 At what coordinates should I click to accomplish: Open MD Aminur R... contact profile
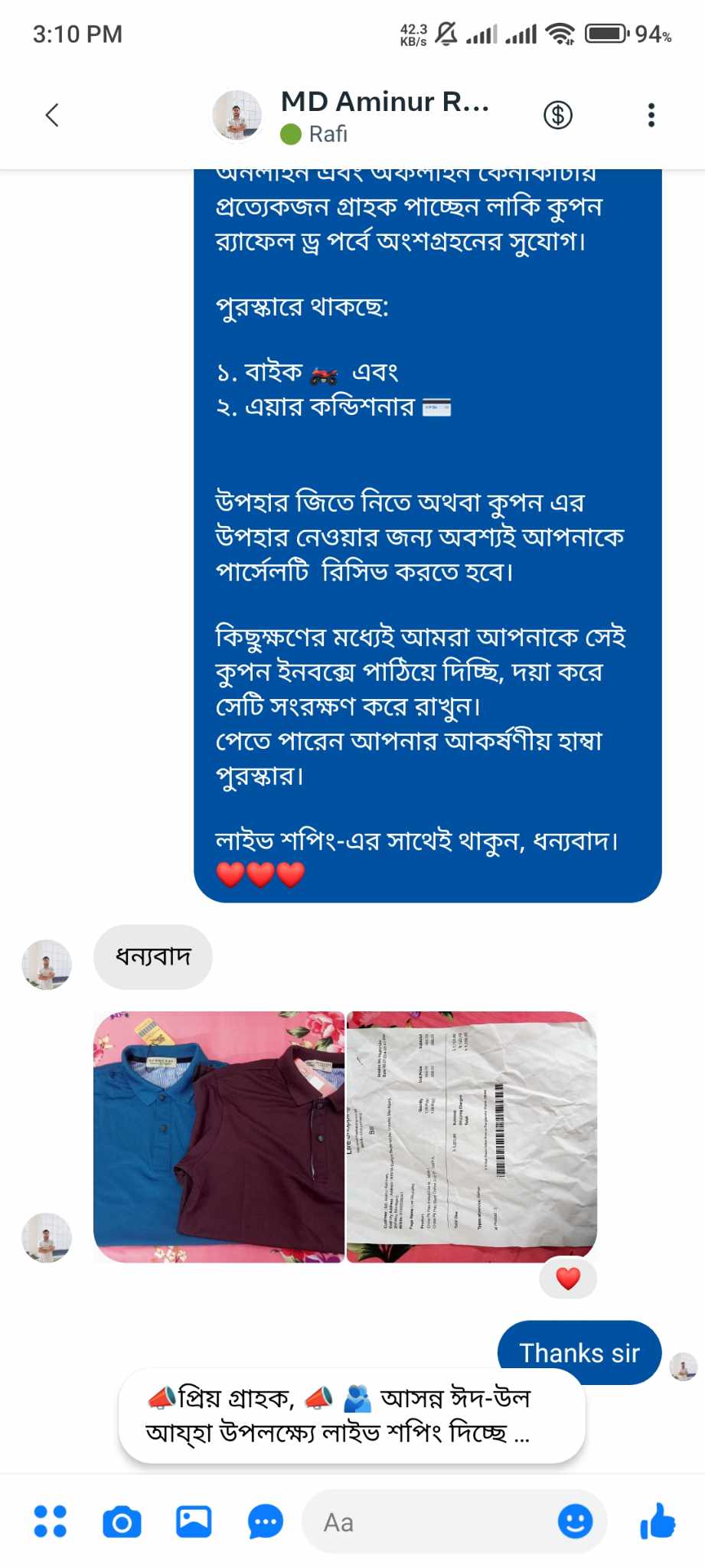383,115
